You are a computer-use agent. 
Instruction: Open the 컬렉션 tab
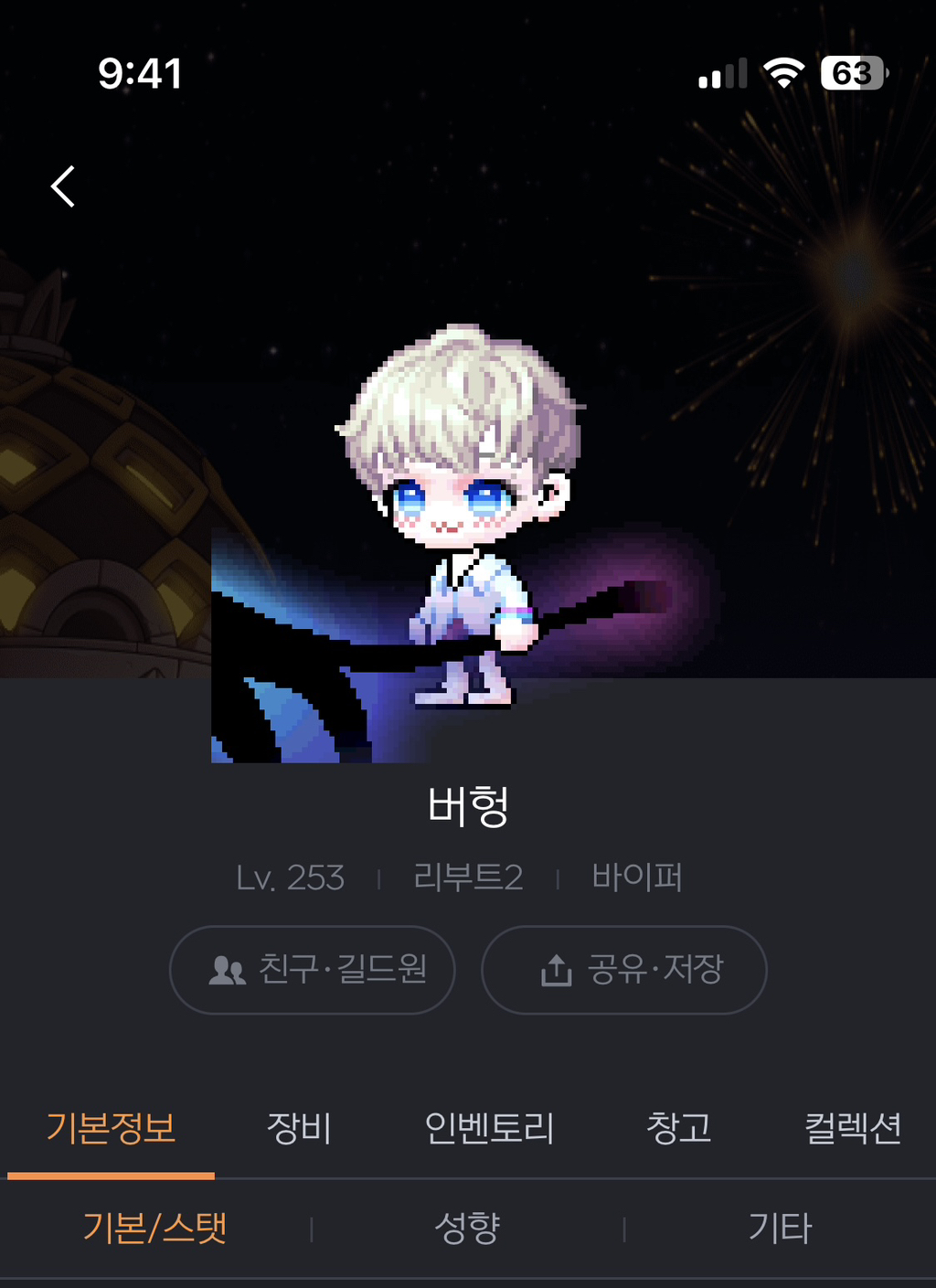click(x=852, y=1128)
